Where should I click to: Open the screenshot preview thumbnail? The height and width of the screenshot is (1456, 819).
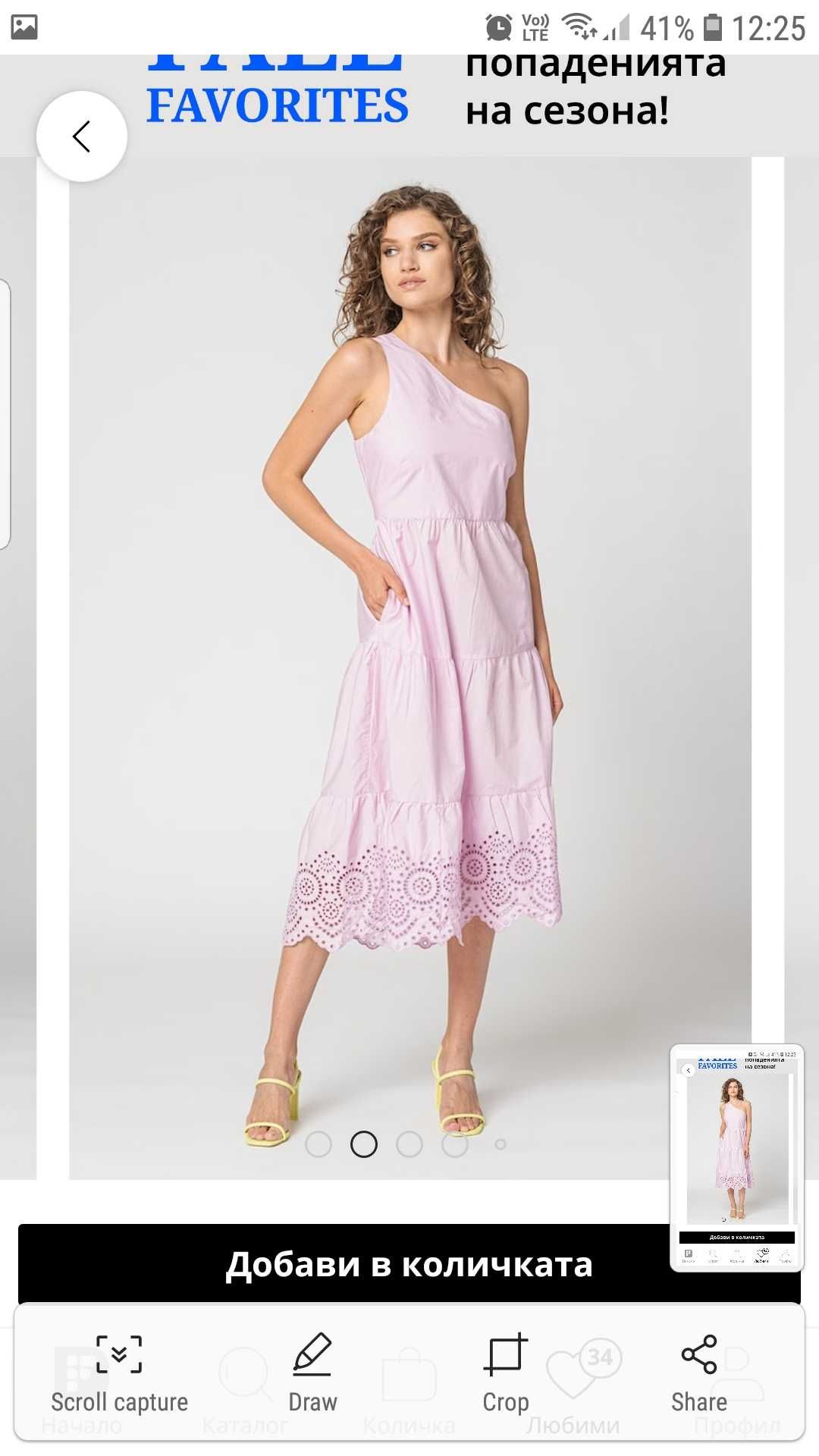(x=736, y=1157)
